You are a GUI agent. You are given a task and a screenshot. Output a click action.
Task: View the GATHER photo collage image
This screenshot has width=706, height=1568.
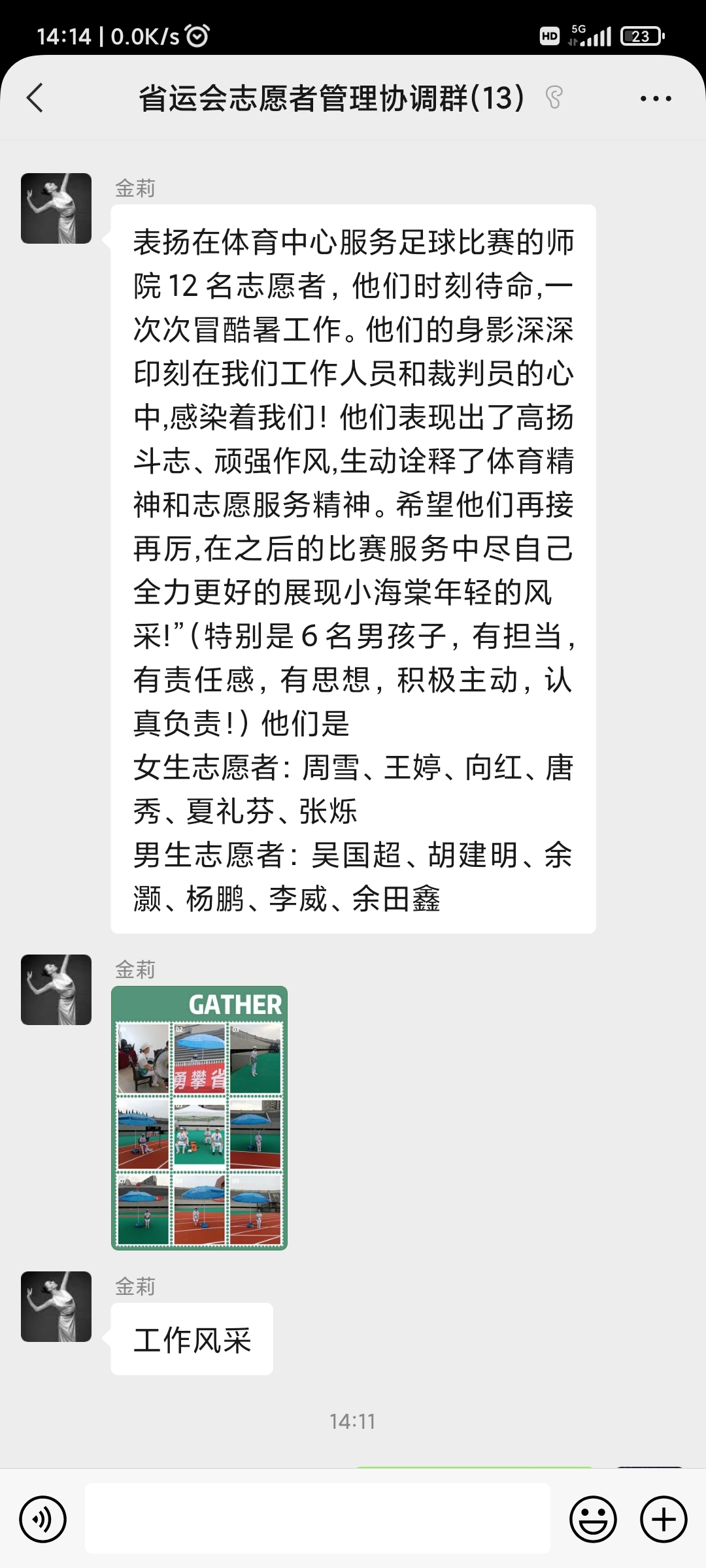199,1117
